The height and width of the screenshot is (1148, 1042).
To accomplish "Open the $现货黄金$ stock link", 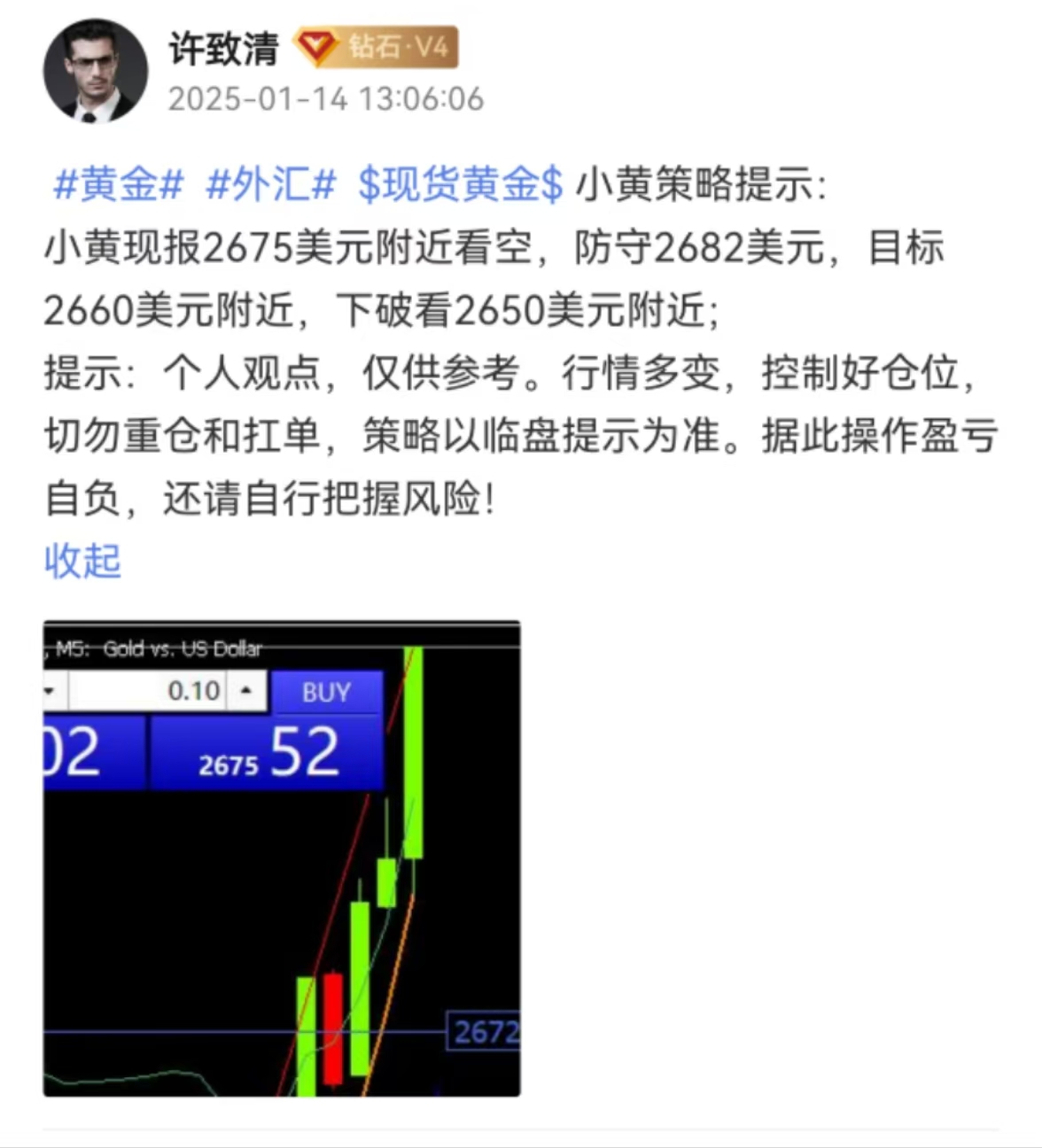I will [x=461, y=185].
